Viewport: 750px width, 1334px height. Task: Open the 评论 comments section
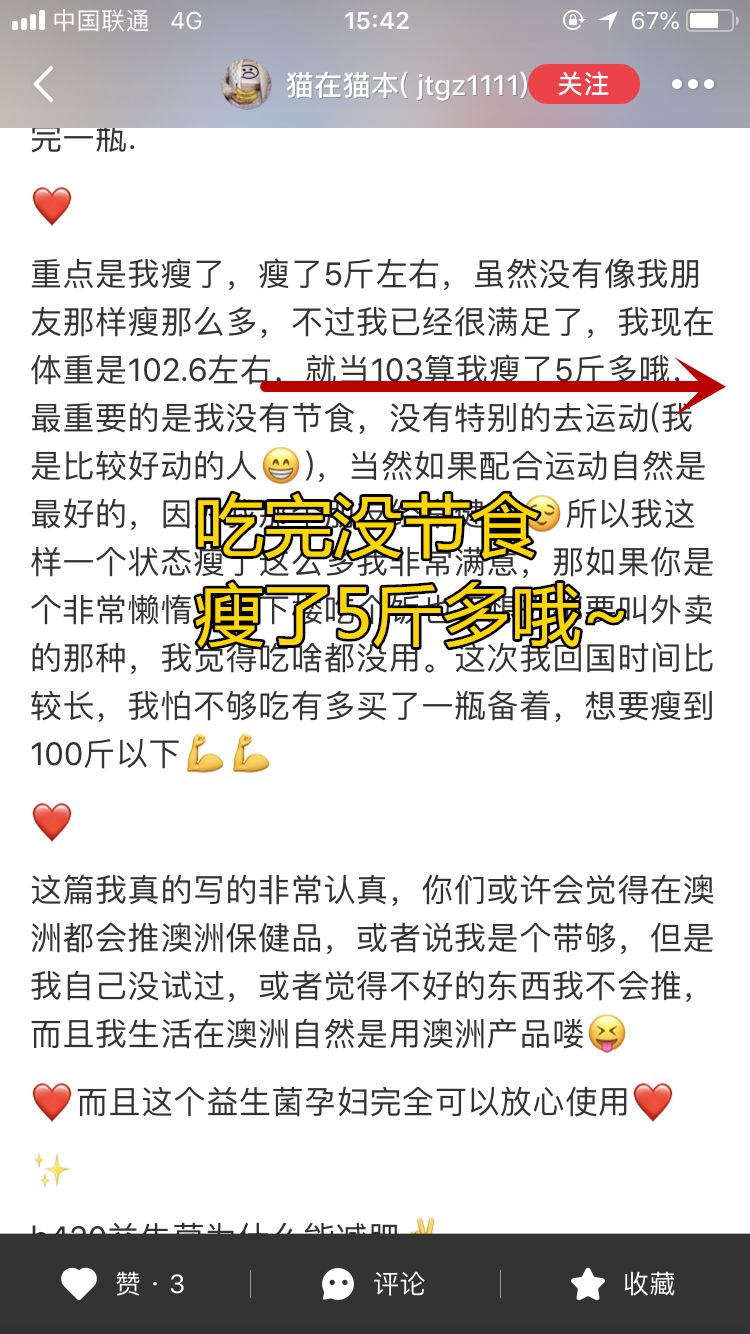point(374,1284)
